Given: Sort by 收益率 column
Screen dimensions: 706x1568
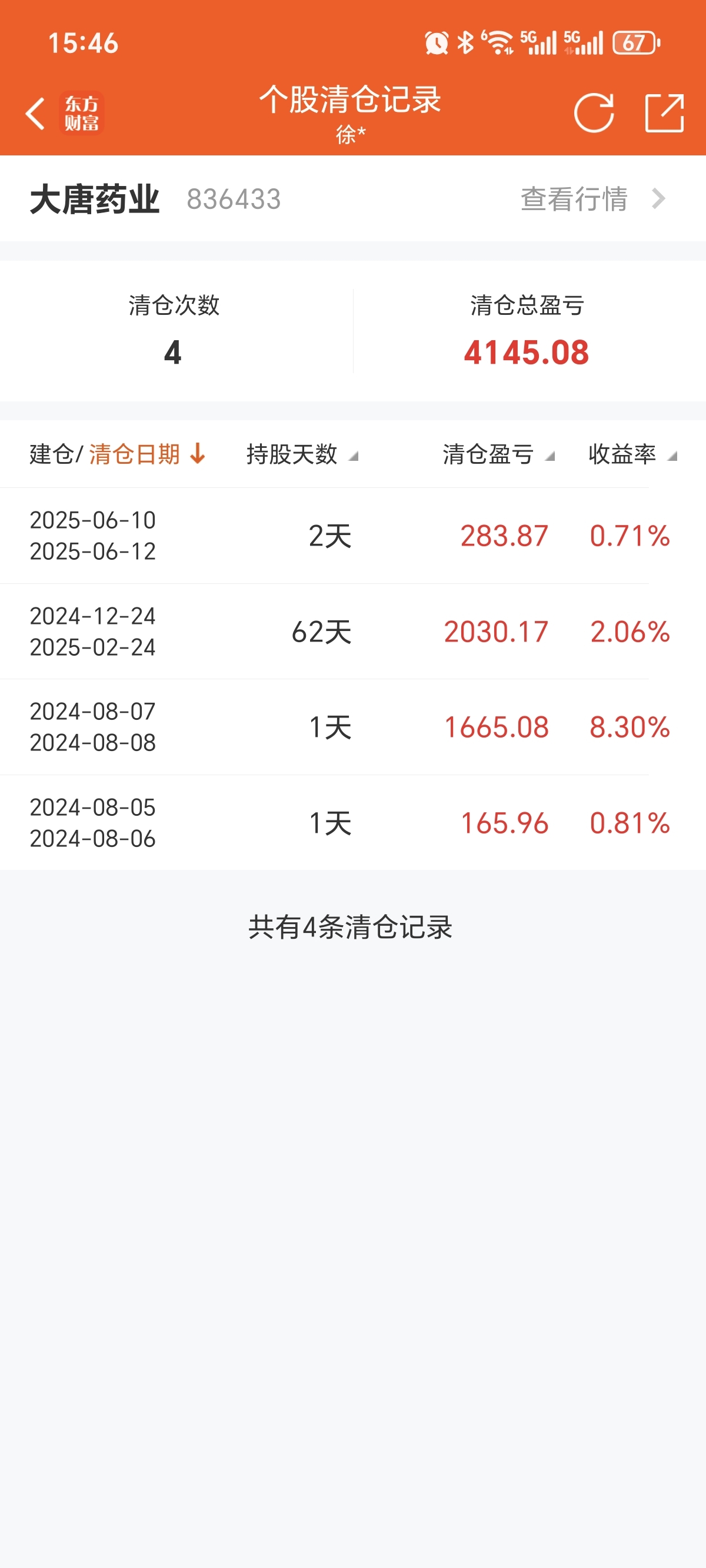Looking at the screenshot, I should 633,454.
